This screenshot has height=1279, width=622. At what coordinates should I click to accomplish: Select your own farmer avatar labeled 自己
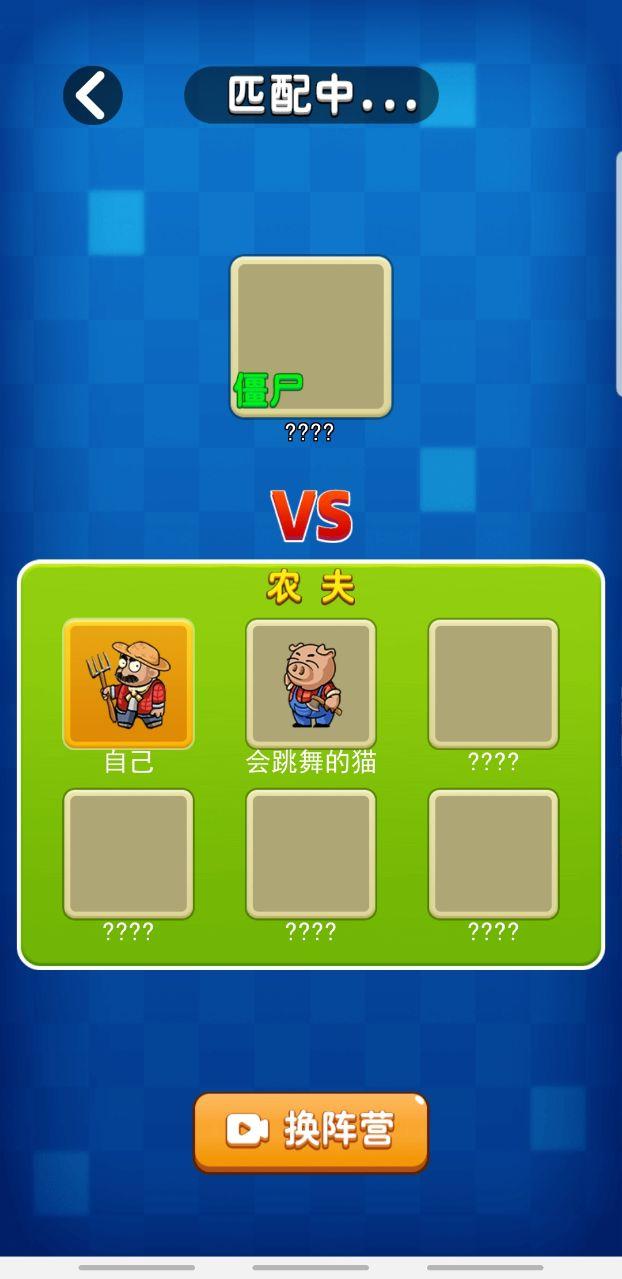point(128,684)
